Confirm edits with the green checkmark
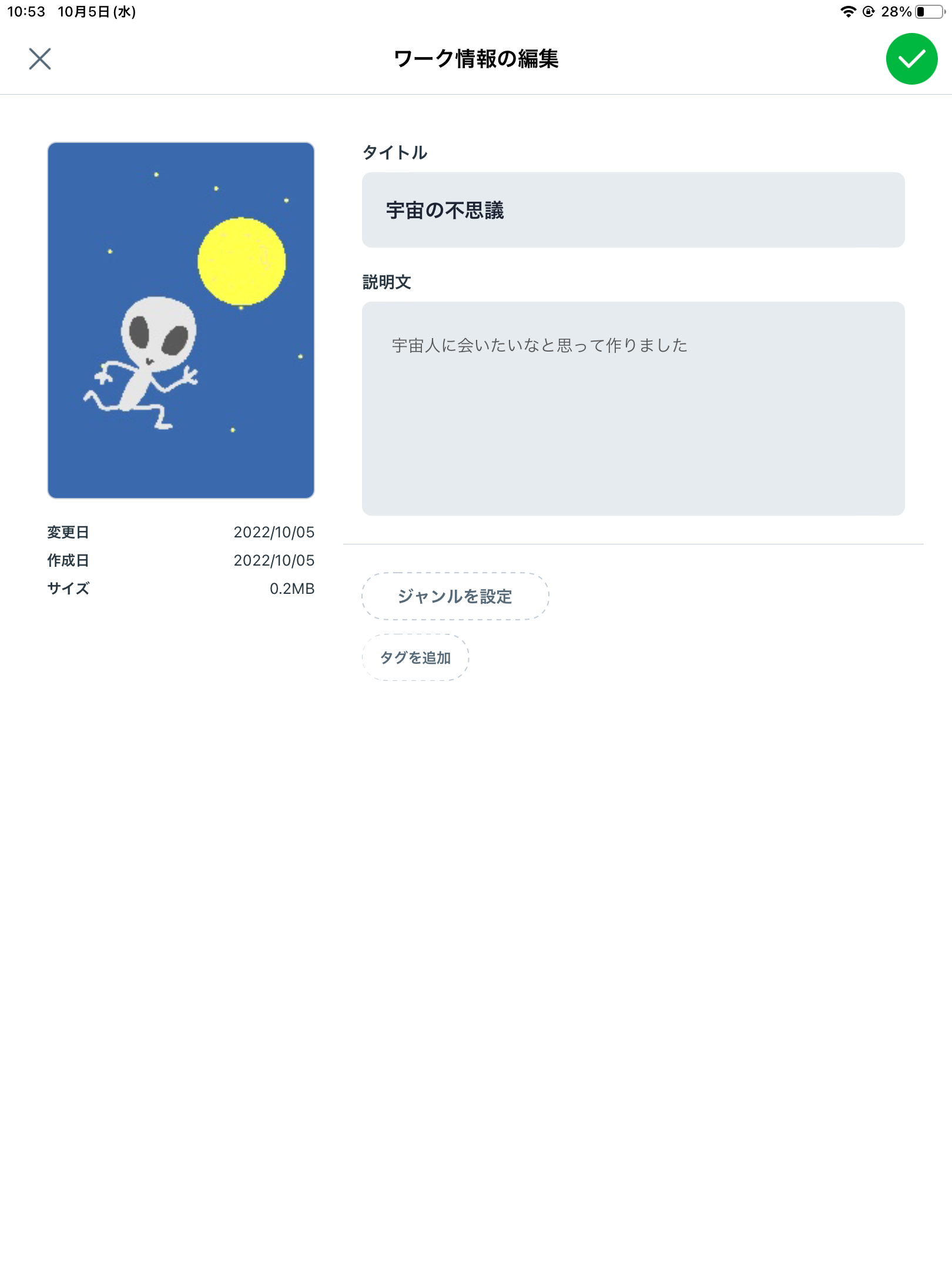This screenshot has height=1270, width=952. (x=911, y=59)
